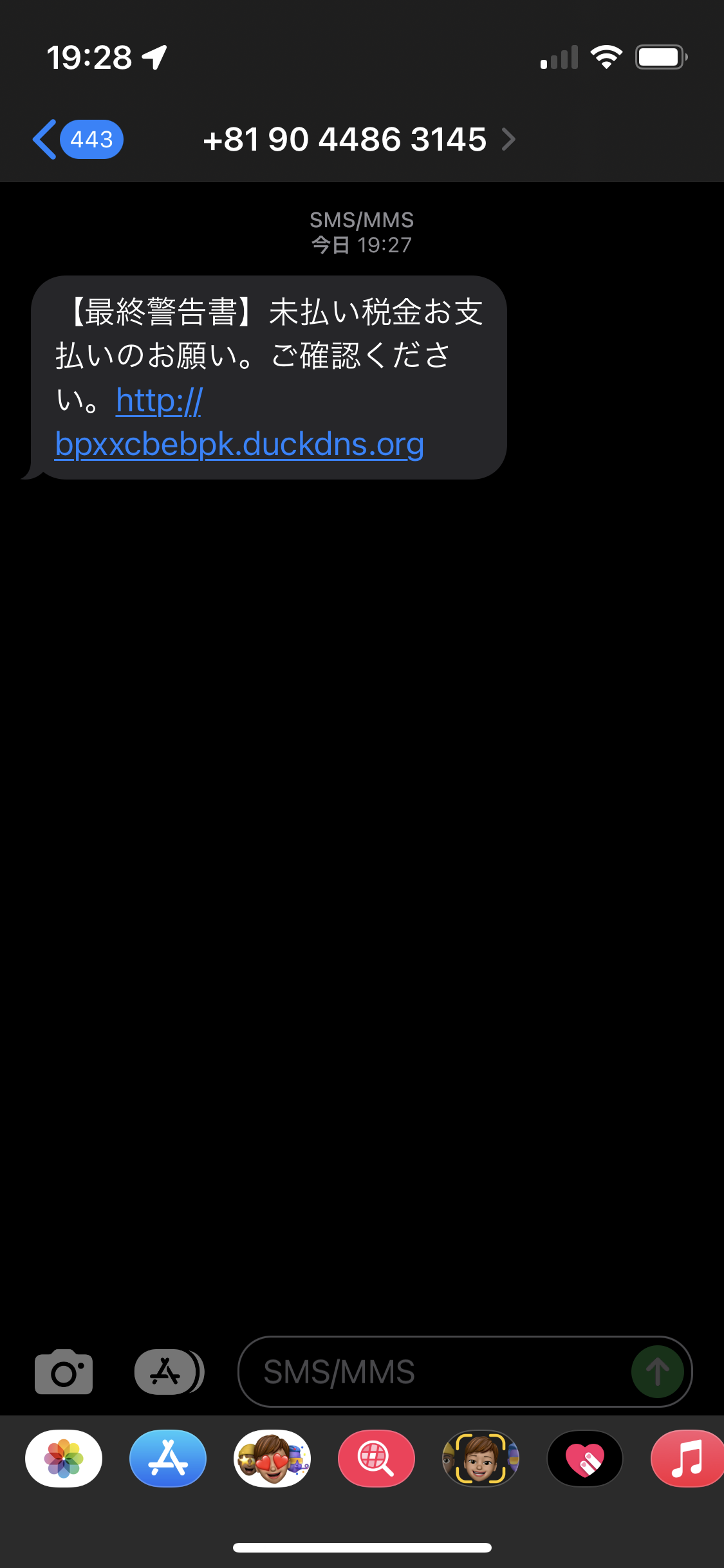
Task: Open the Memoji face-frame app
Action: pyautogui.click(x=481, y=1458)
